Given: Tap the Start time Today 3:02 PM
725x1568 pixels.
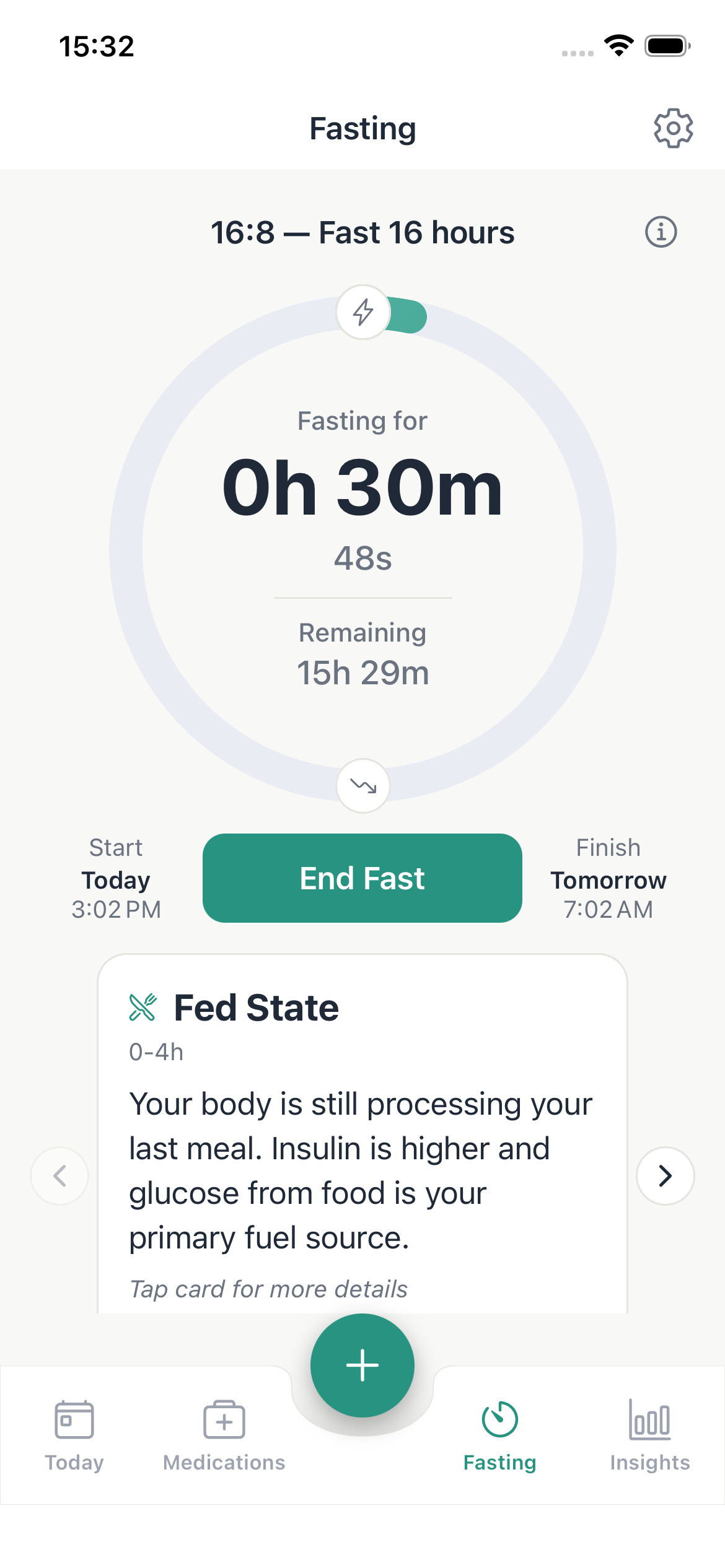Looking at the screenshot, I should tap(115, 879).
